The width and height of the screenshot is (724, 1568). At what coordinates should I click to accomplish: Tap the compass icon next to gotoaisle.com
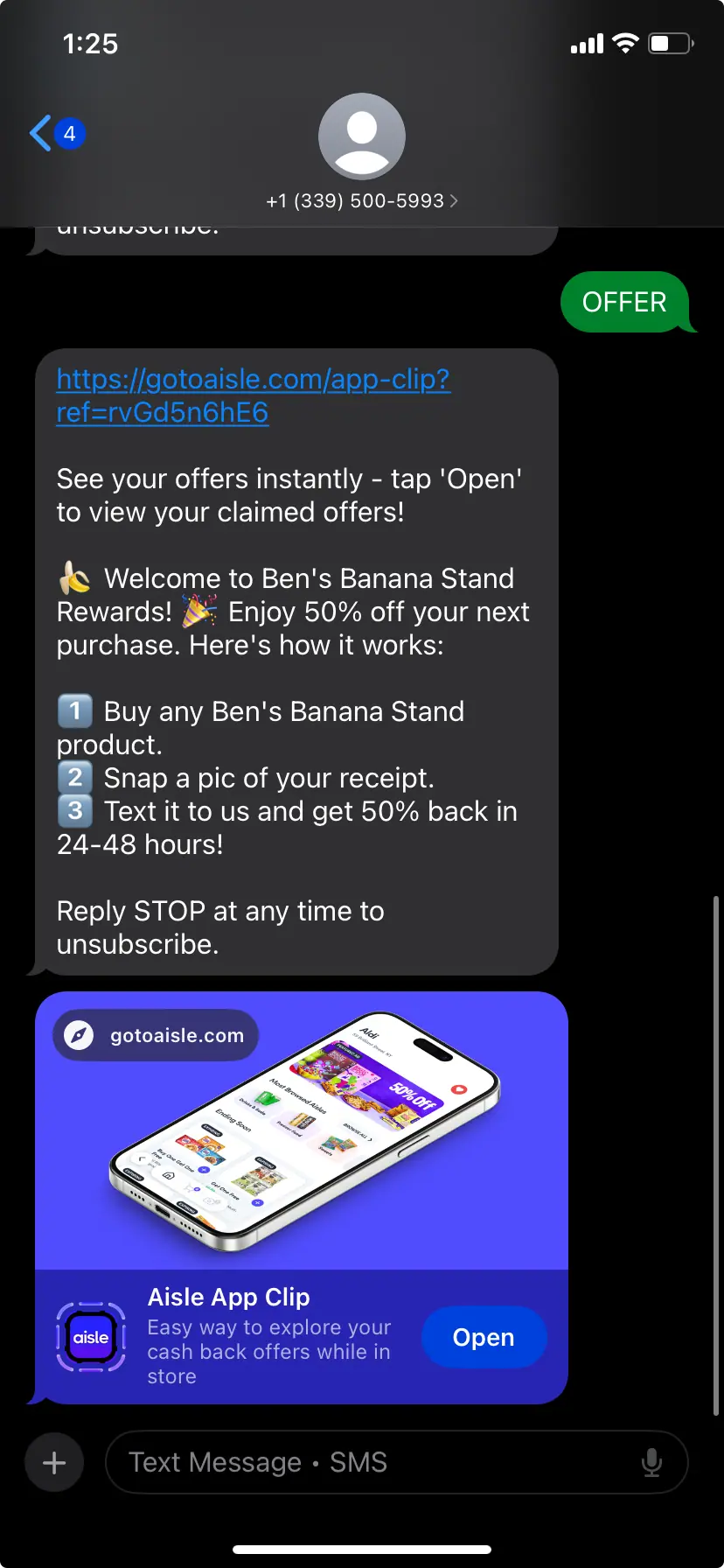(x=77, y=1035)
